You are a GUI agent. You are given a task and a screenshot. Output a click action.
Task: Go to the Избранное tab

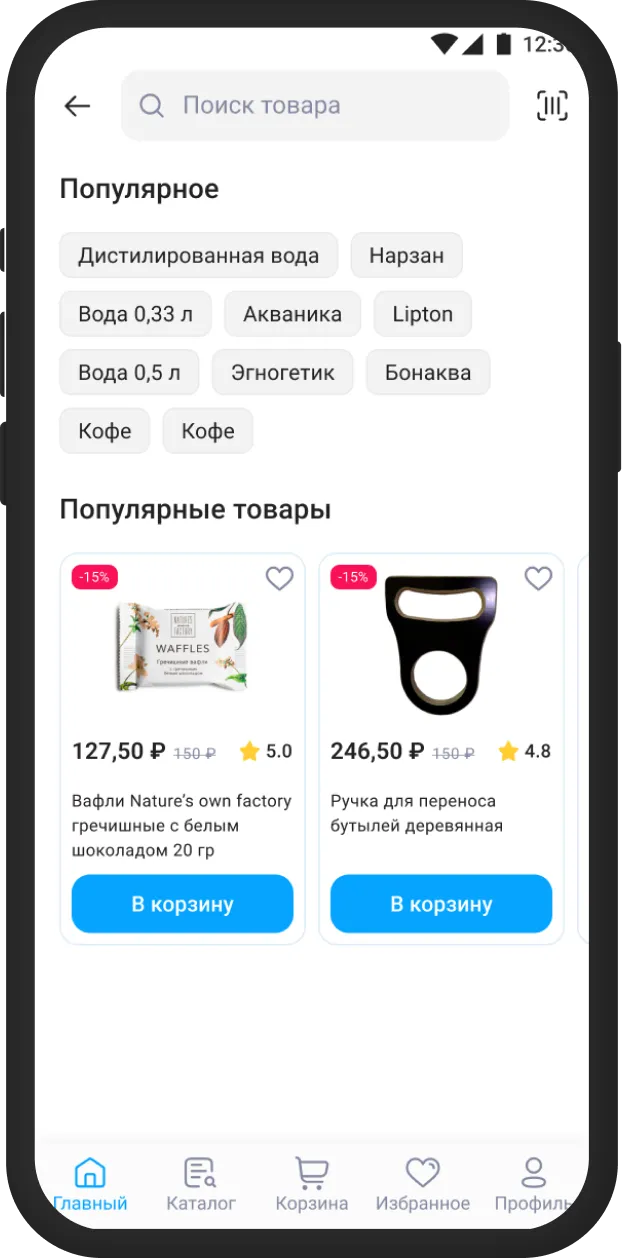[422, 1185]
